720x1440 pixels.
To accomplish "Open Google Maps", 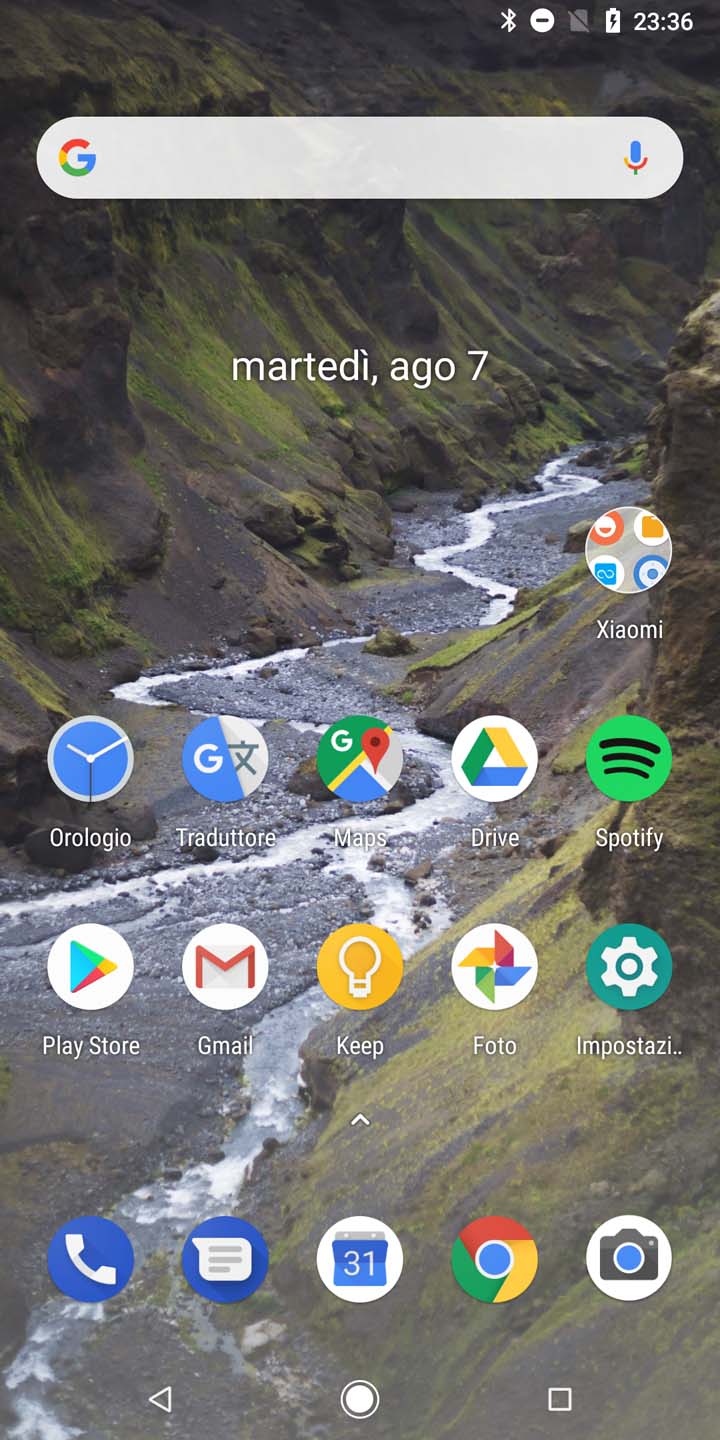I will pyautogui.click(x=360, y=759).
